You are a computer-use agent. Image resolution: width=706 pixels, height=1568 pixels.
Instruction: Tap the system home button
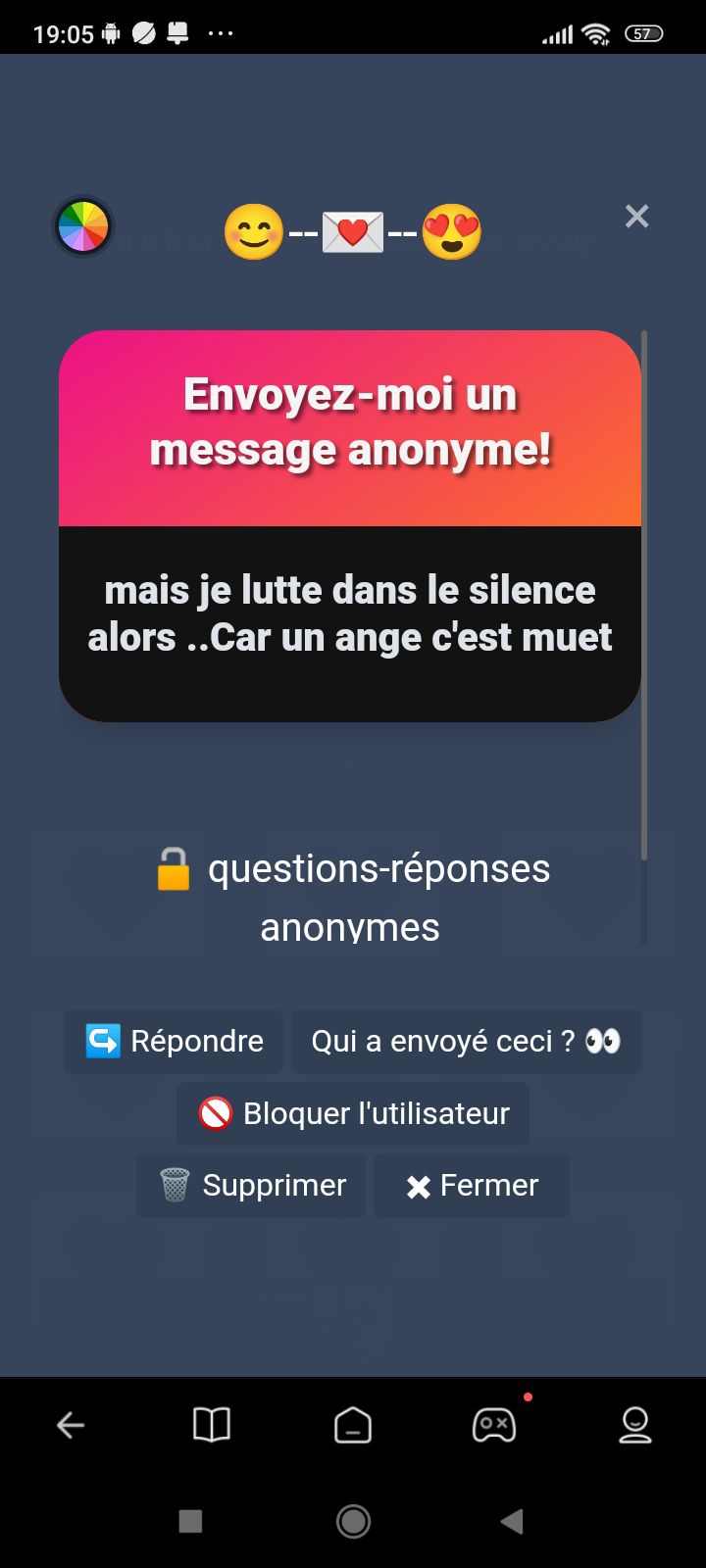point(353,1521)
